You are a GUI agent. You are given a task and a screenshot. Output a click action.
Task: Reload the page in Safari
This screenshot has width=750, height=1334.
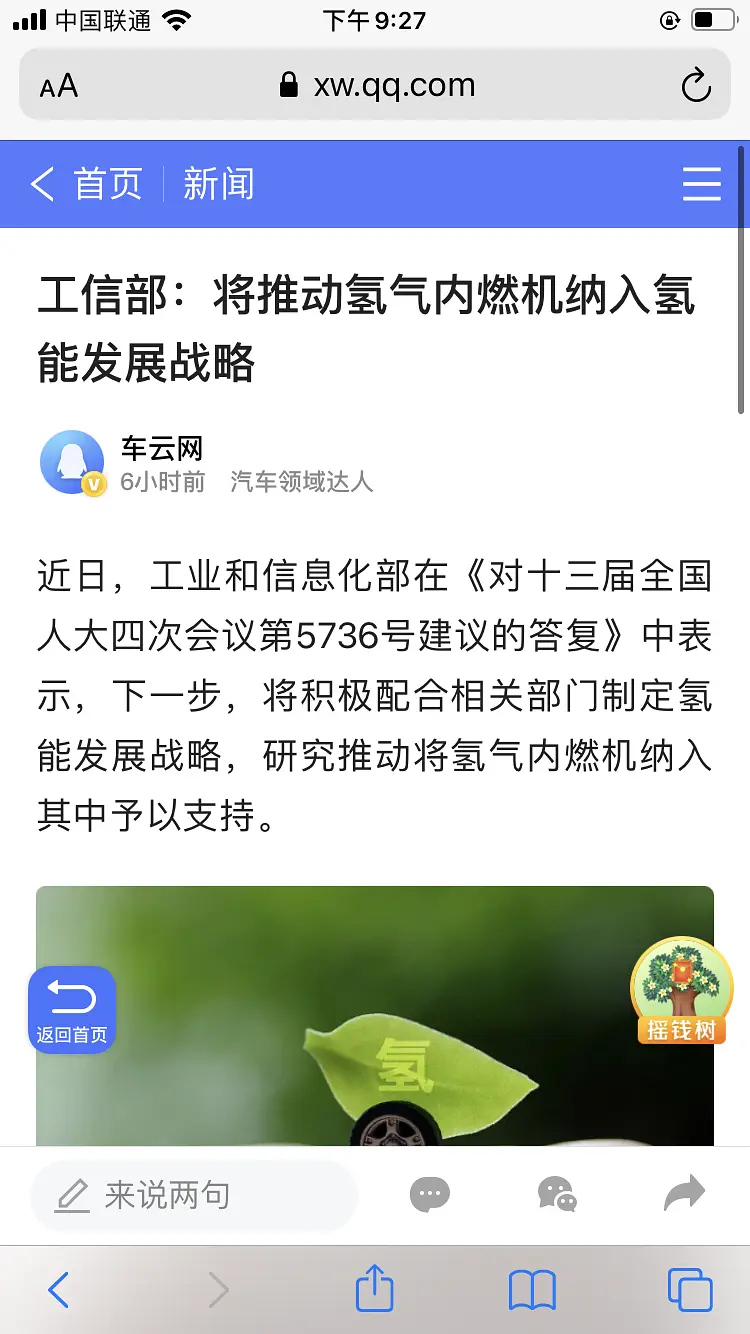(x=696, y=86)
